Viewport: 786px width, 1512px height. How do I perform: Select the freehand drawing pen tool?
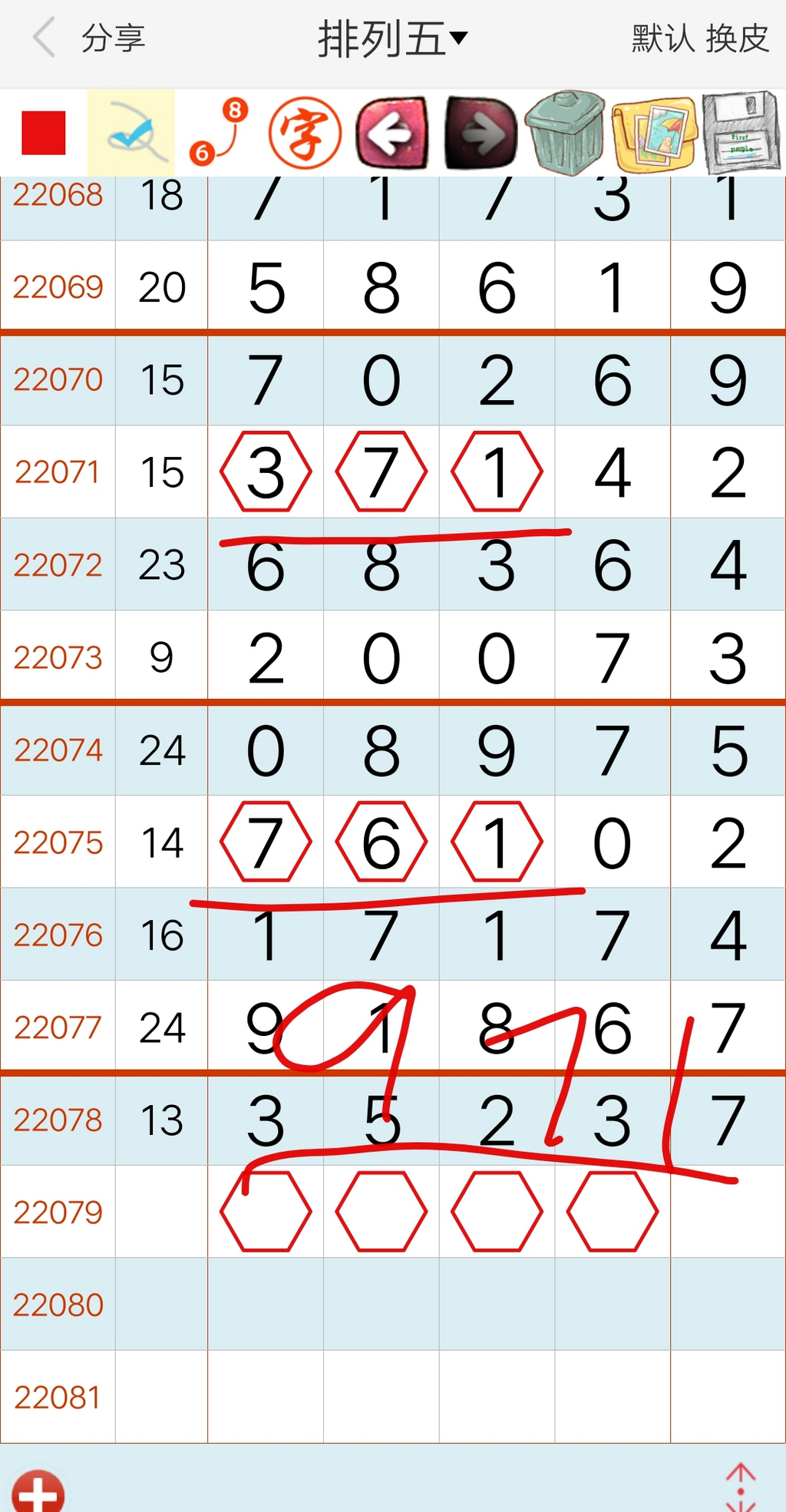[131, 133]
